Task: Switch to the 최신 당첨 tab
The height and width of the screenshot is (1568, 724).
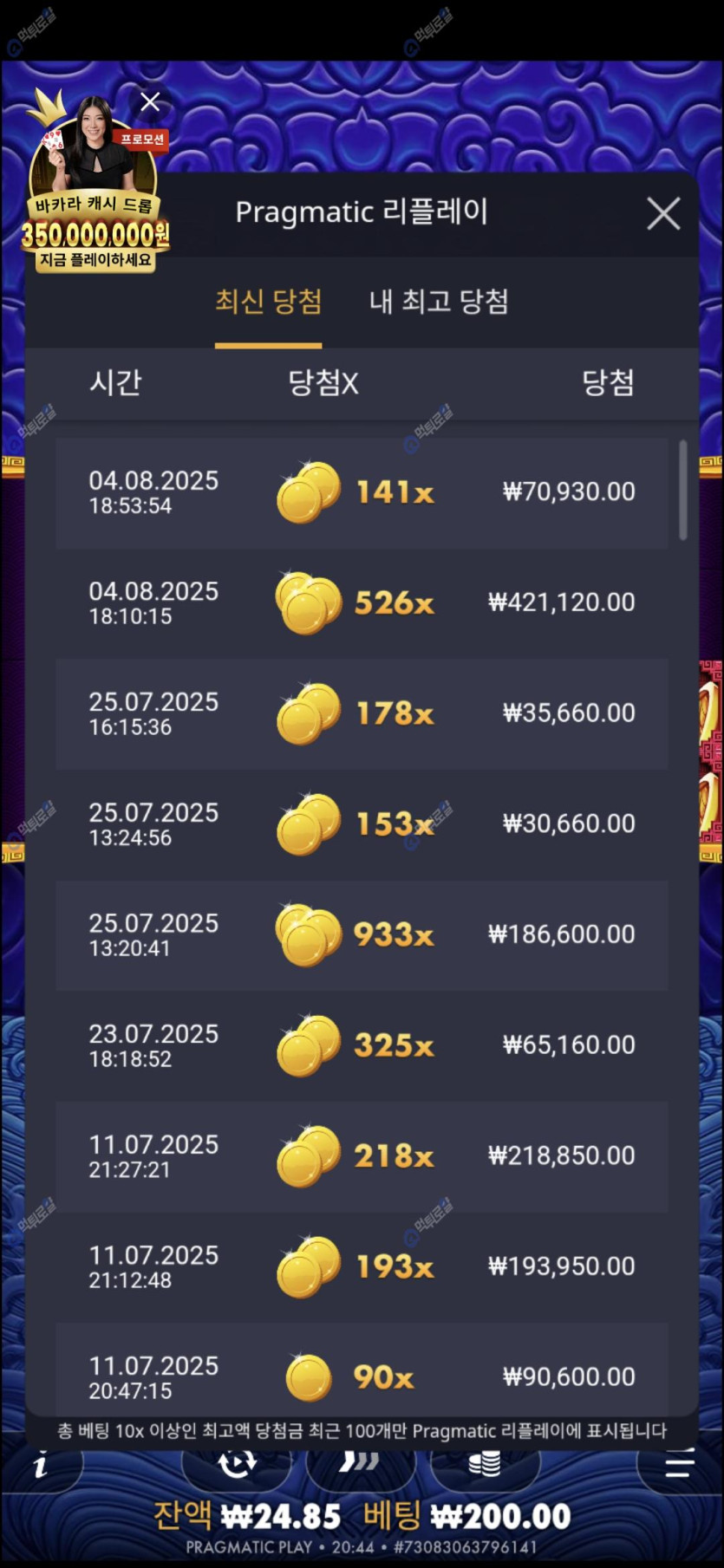Action: (x=268, y=302)
